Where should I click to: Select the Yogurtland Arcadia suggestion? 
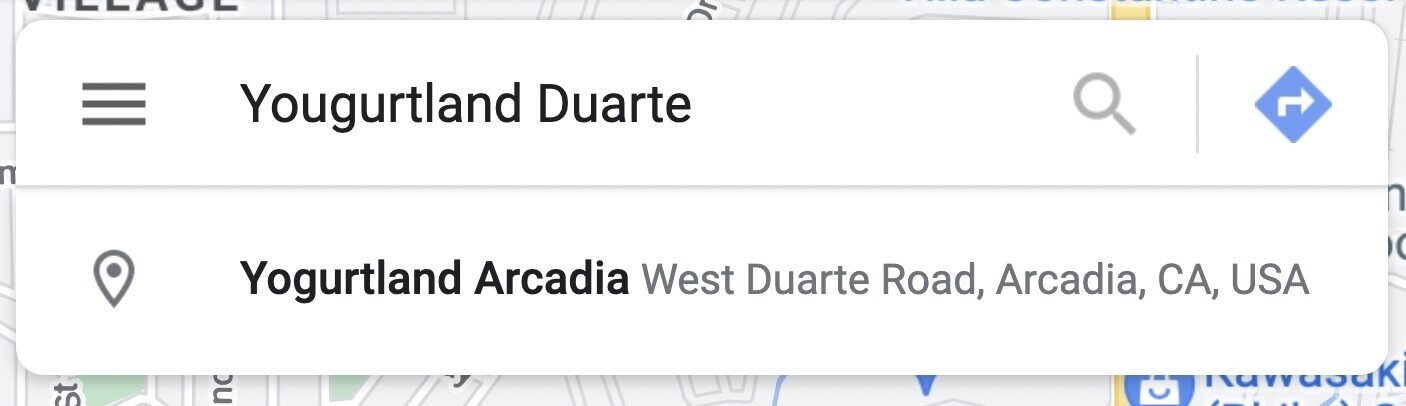coord(700,279)
